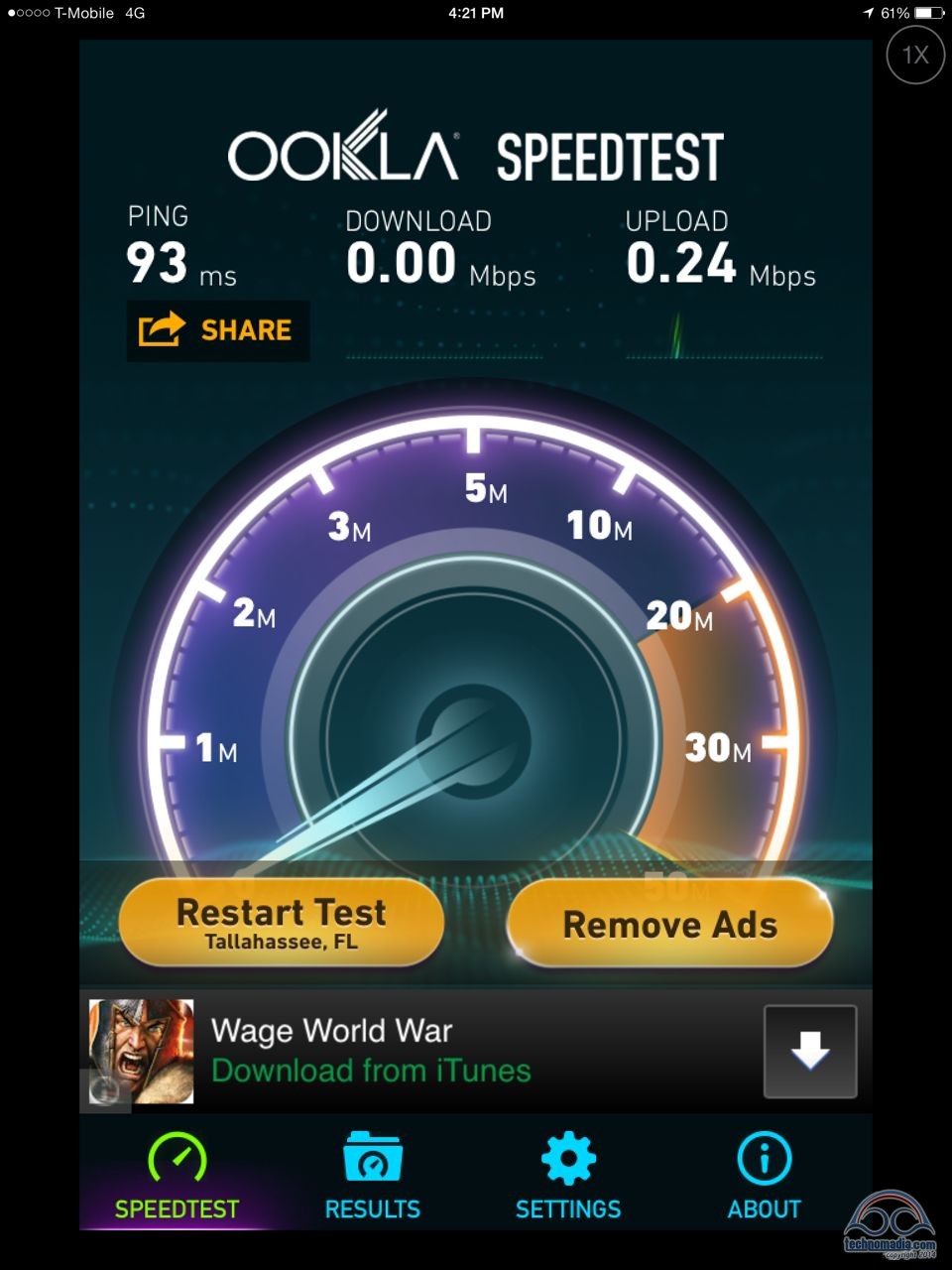Tap the Remove Ads button
This screenshot has height=1270, width=952.
[x=669, y=924]
